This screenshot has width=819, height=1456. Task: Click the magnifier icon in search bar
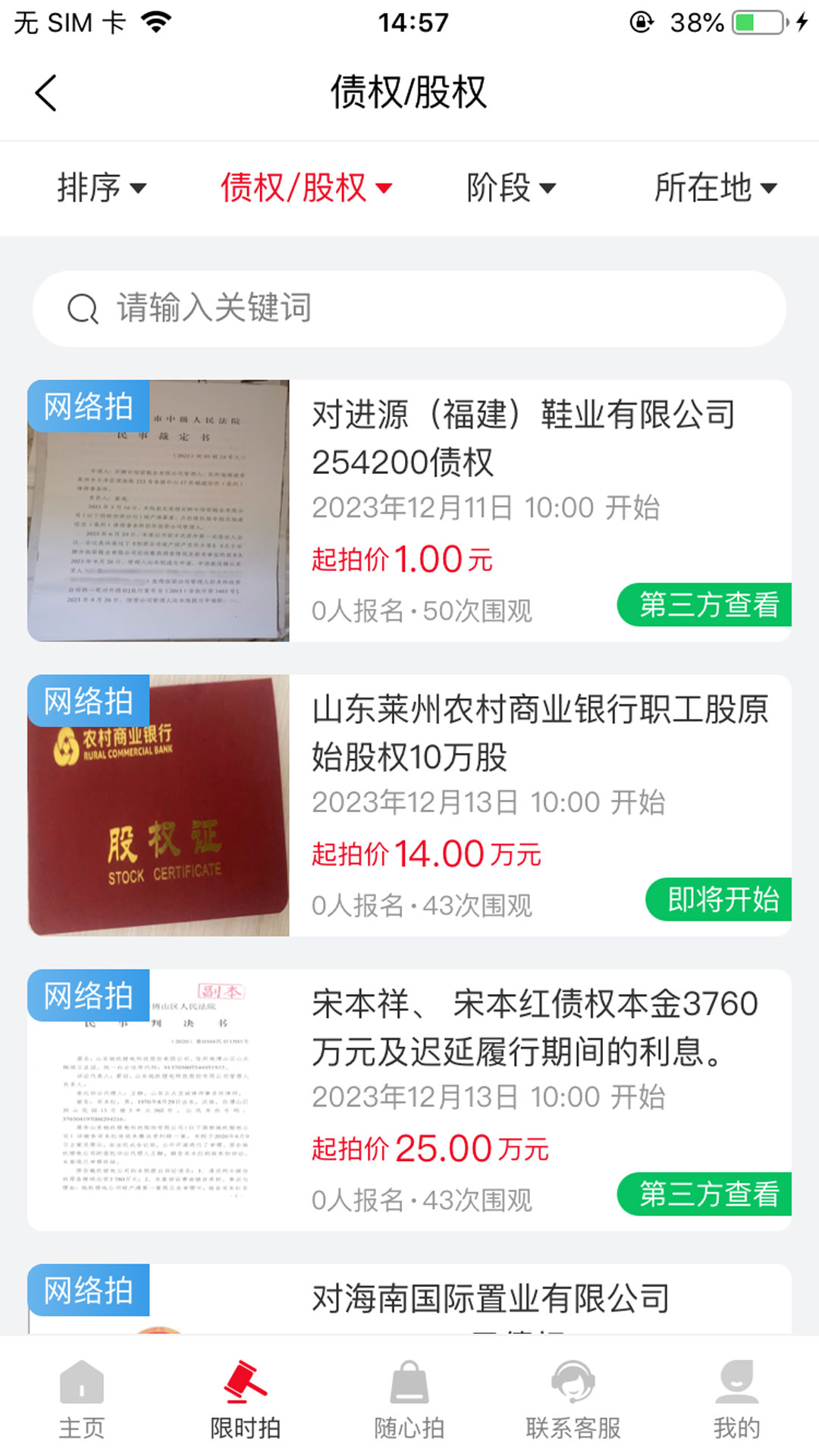[82, 308]
